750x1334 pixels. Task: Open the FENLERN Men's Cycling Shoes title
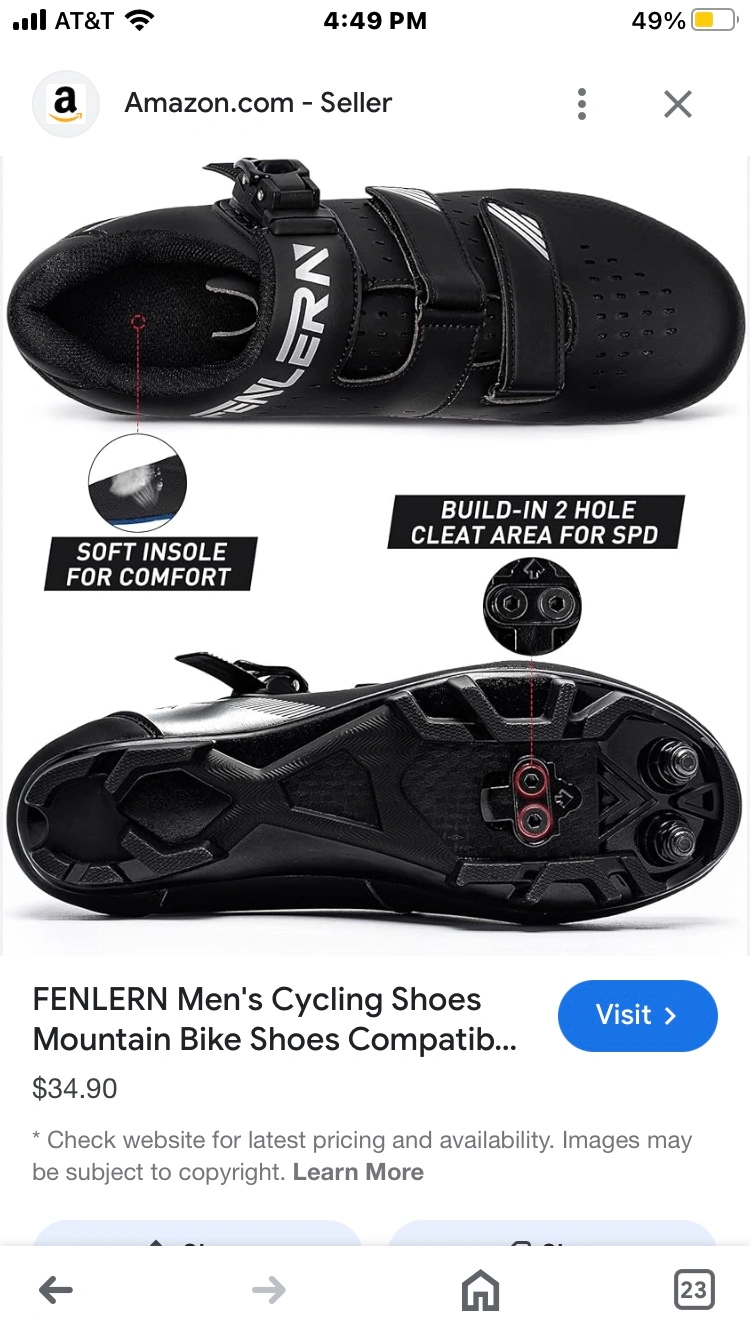[x=275, y=1019]
